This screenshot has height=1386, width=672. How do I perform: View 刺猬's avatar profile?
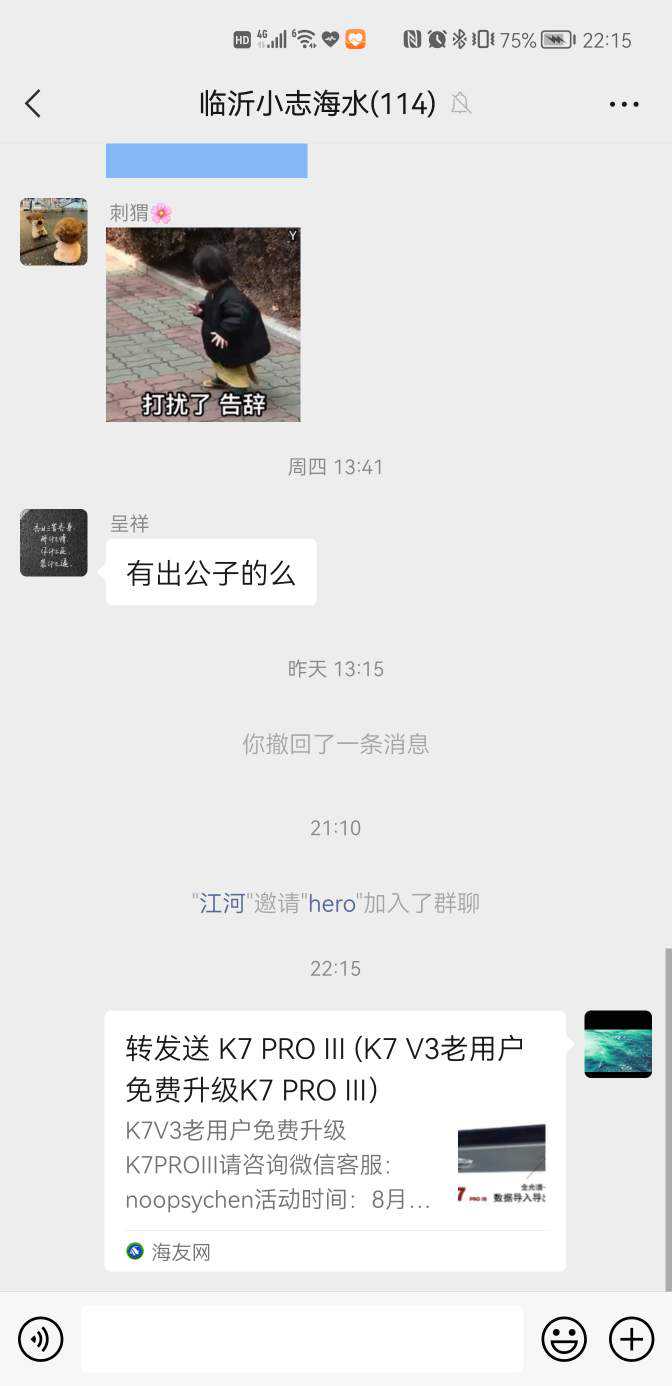click(x=54, y=232)
